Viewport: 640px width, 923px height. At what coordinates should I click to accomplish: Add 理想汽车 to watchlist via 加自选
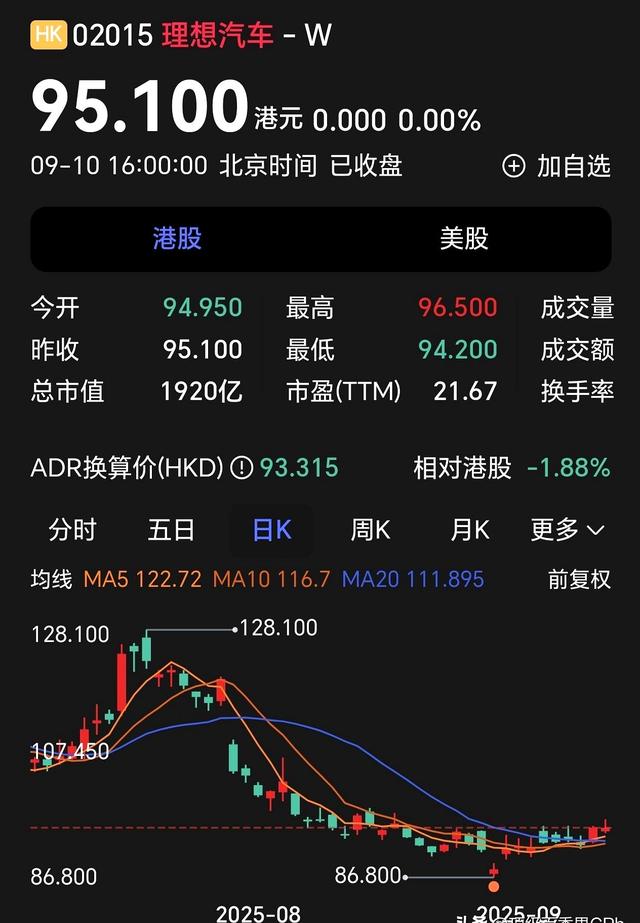coord(557,166)
